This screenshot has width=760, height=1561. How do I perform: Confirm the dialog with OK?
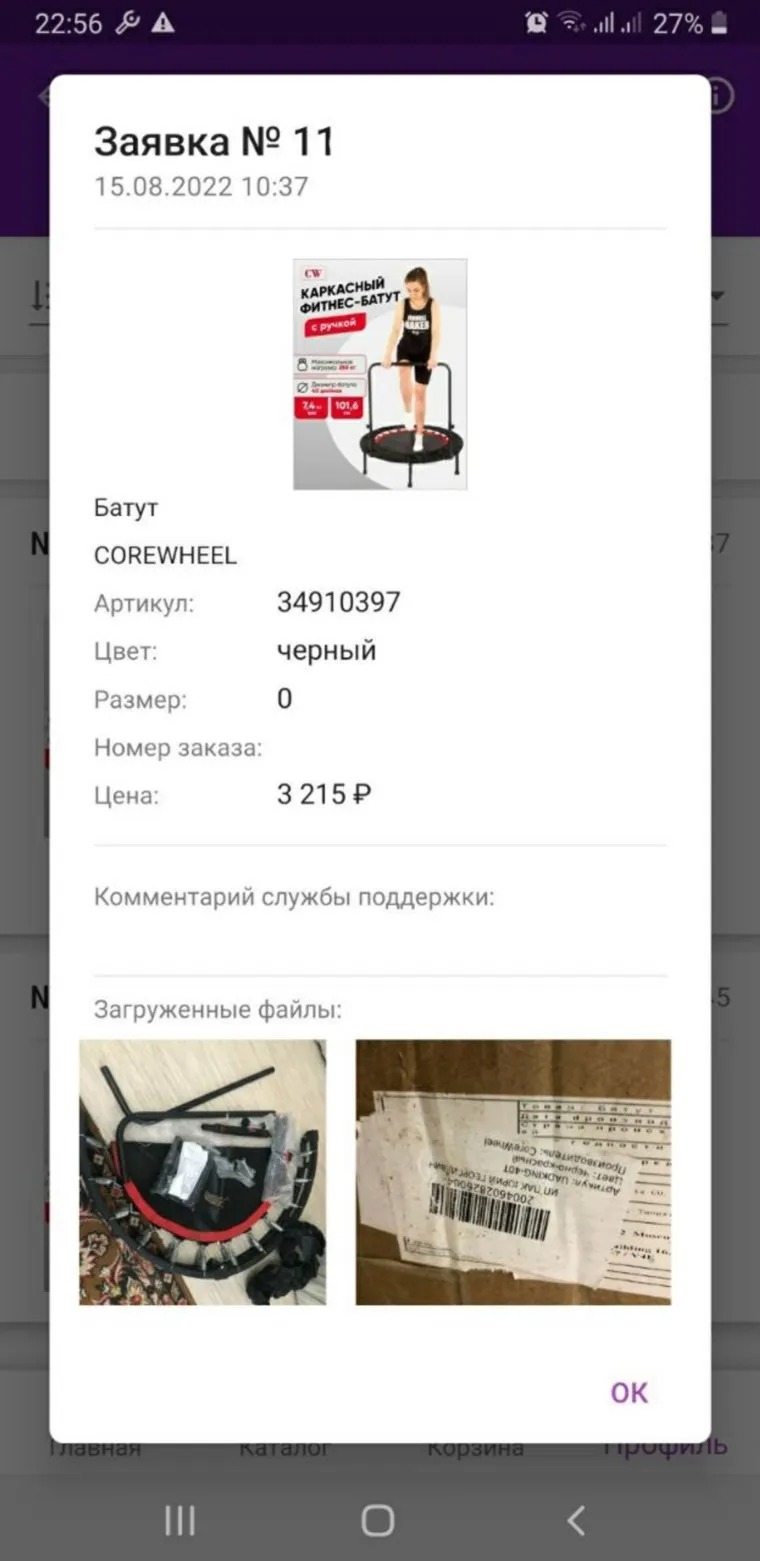click(629, 1392)
